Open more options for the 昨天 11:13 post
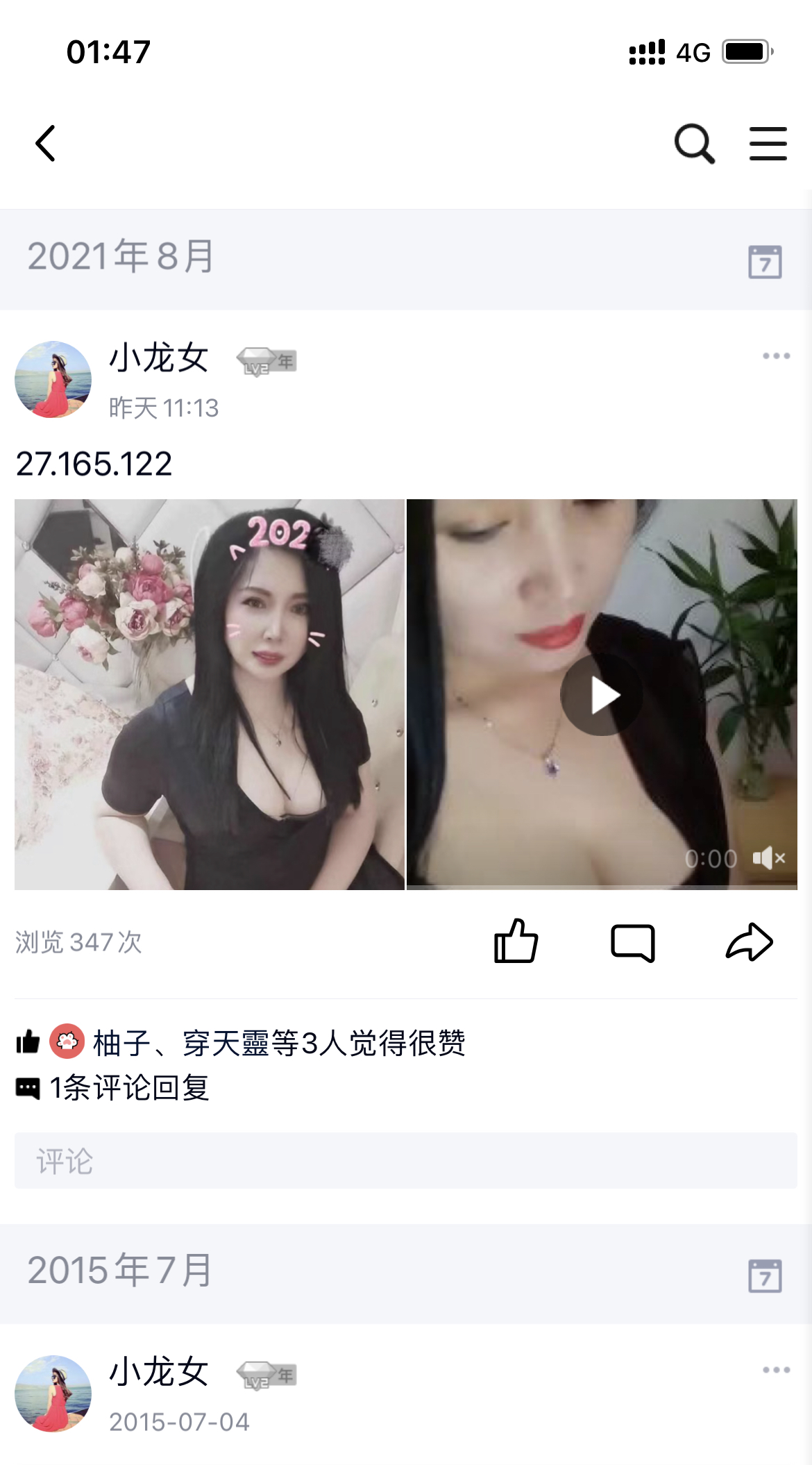This screenshot has height=1465, width=812. click(x=776, y=356)
